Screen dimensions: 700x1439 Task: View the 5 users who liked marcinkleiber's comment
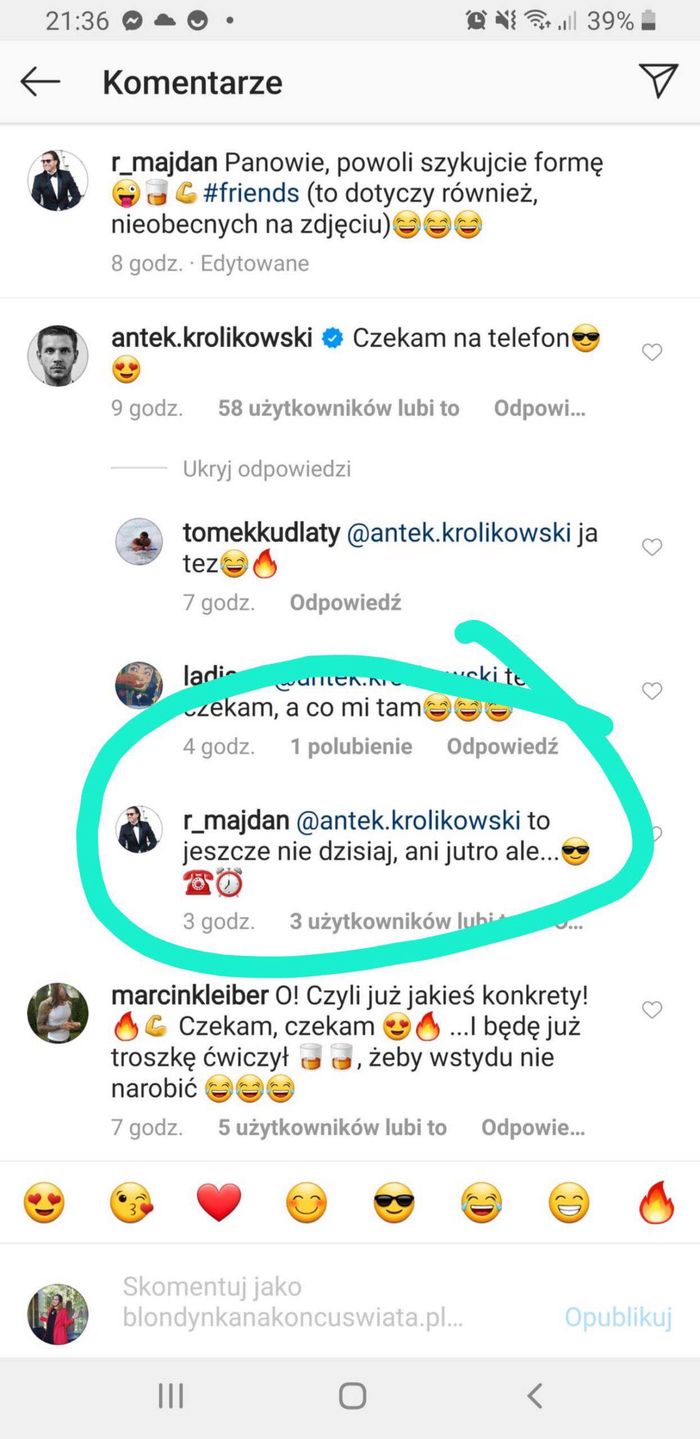click(332, 1128)
